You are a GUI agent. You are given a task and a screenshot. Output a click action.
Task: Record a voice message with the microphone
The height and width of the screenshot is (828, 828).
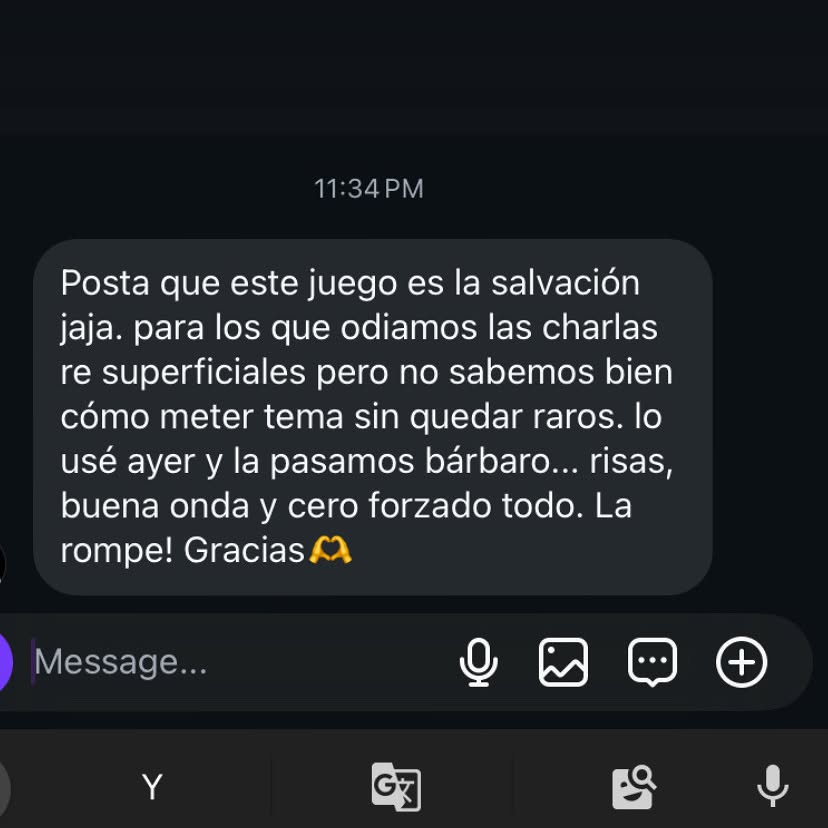point(478,662)
